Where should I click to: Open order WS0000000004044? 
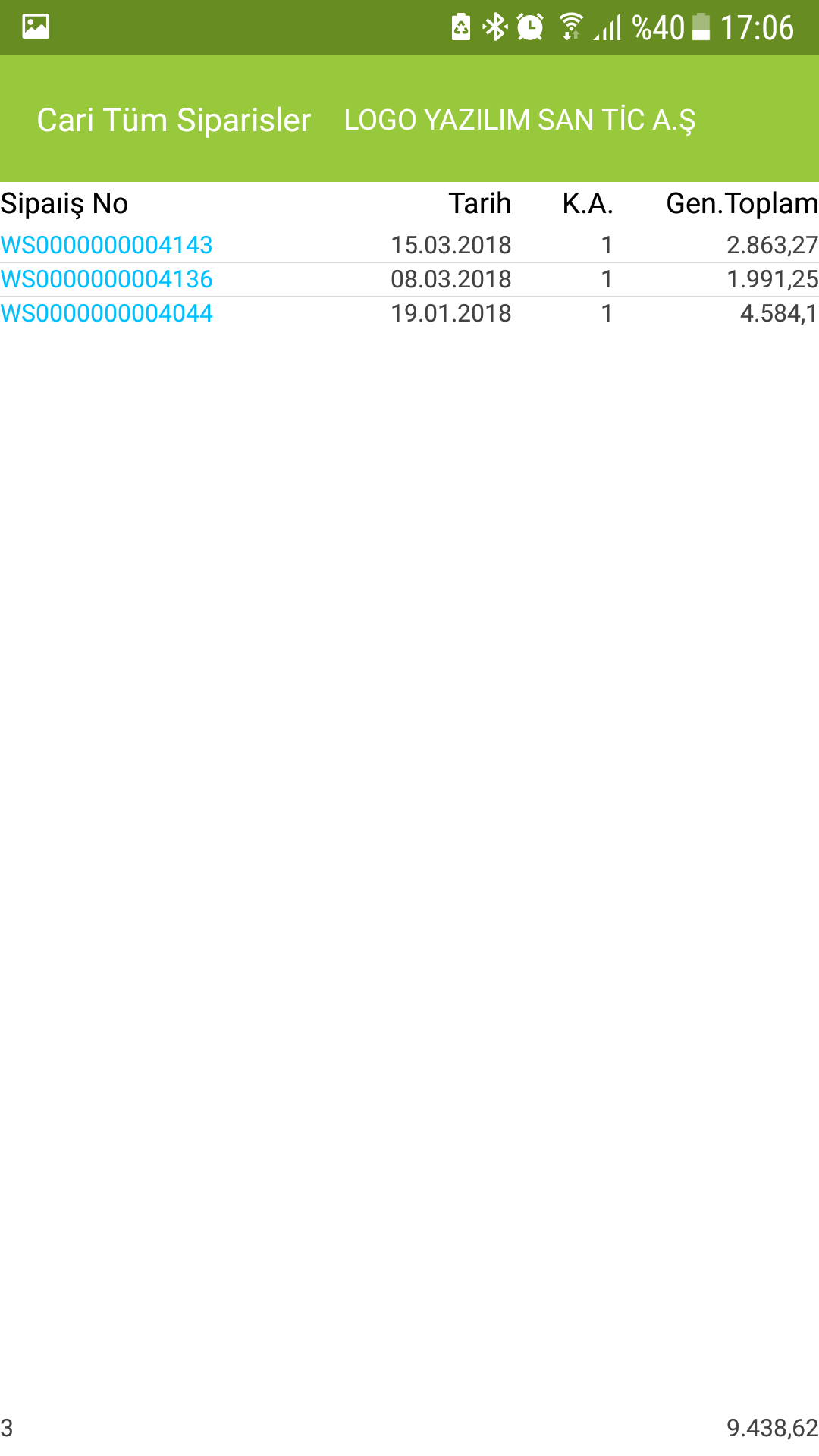107,313
